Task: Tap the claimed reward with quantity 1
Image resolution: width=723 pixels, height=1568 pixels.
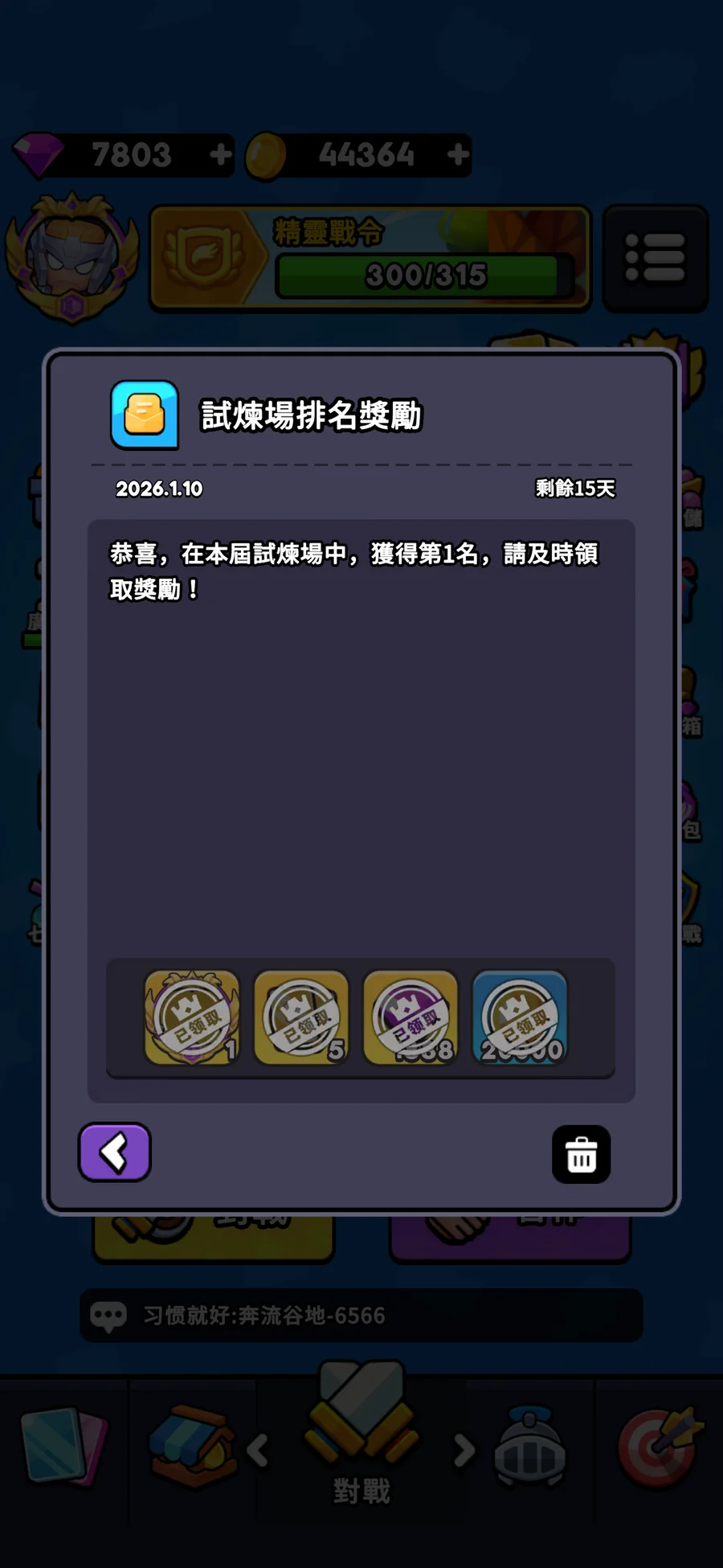Action: point(192,1018)
